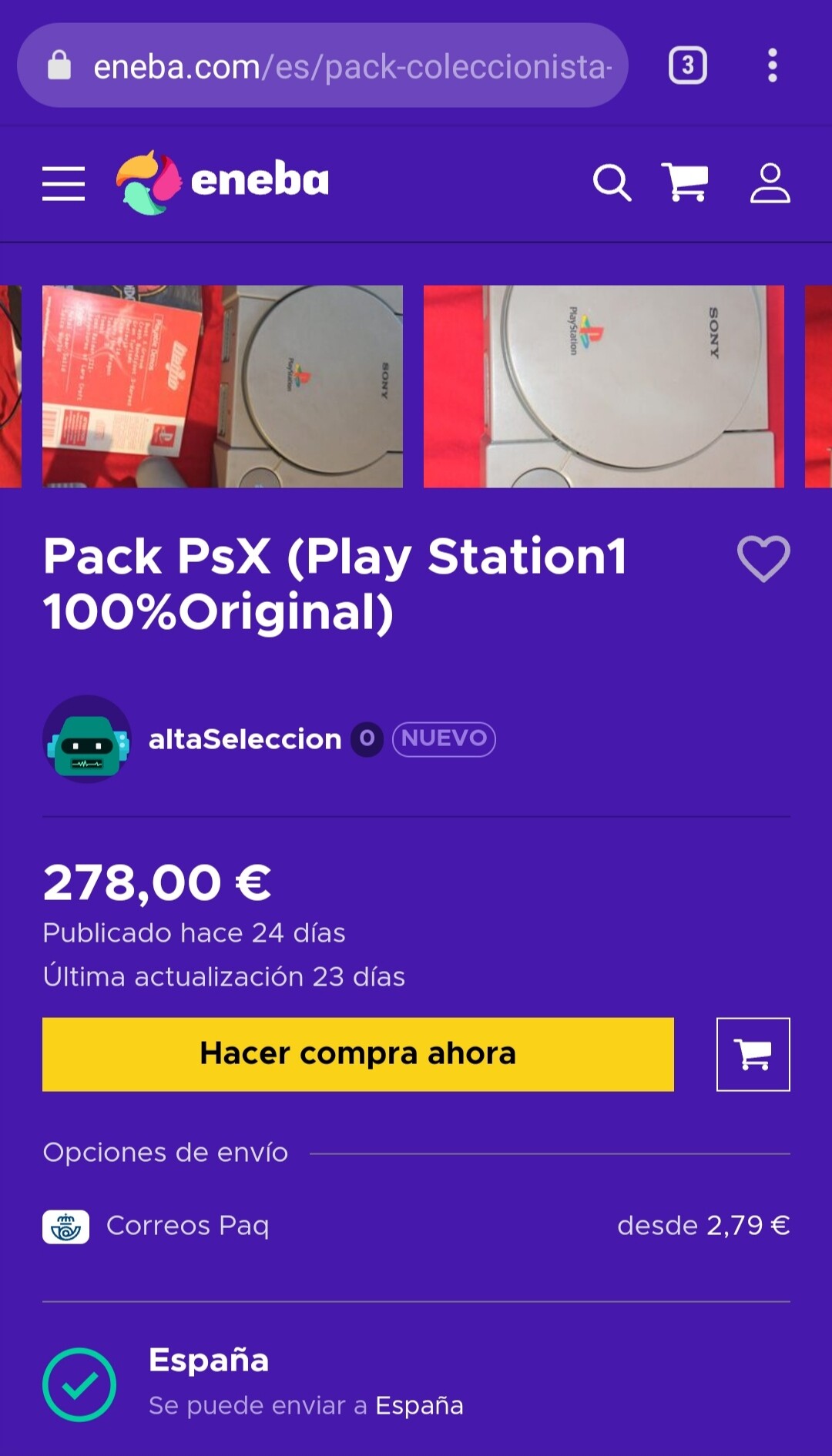This screenshot has height=1456, width=832.
Task: Open the browser tab switcher
Action: click(687, 65)
